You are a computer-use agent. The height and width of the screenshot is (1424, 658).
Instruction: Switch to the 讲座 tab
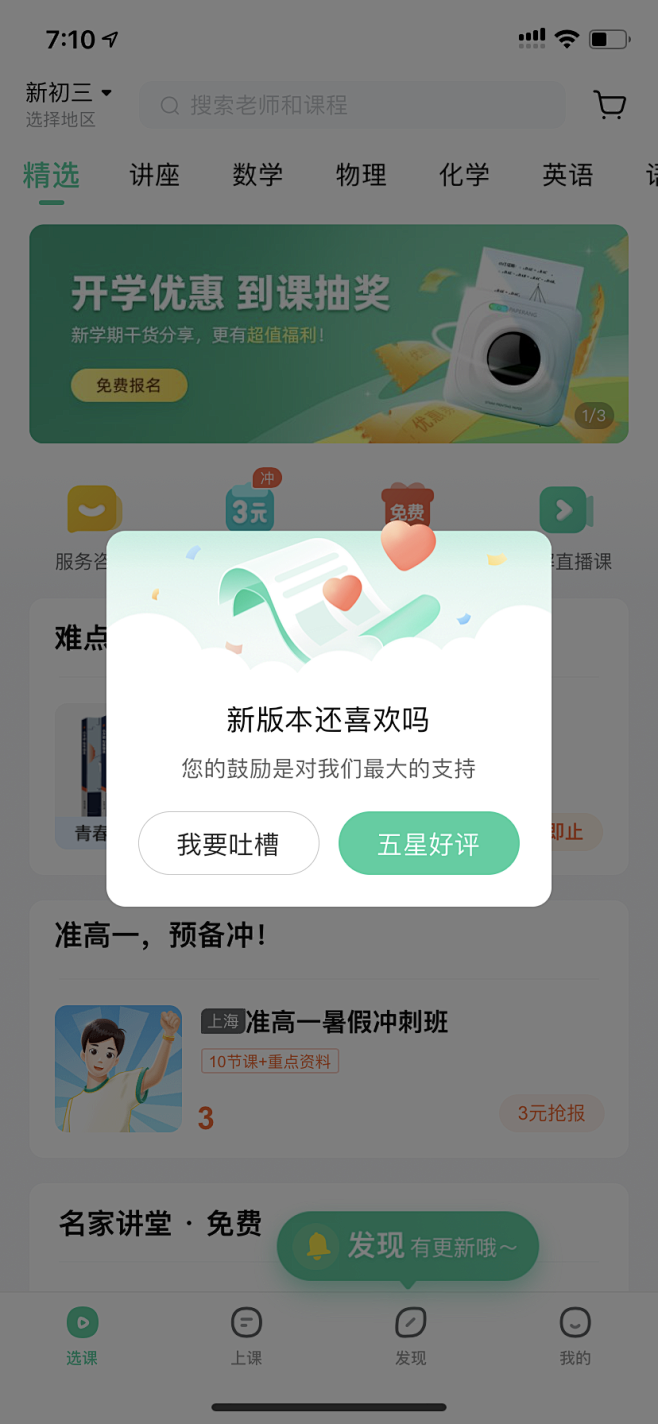point(154,175)
